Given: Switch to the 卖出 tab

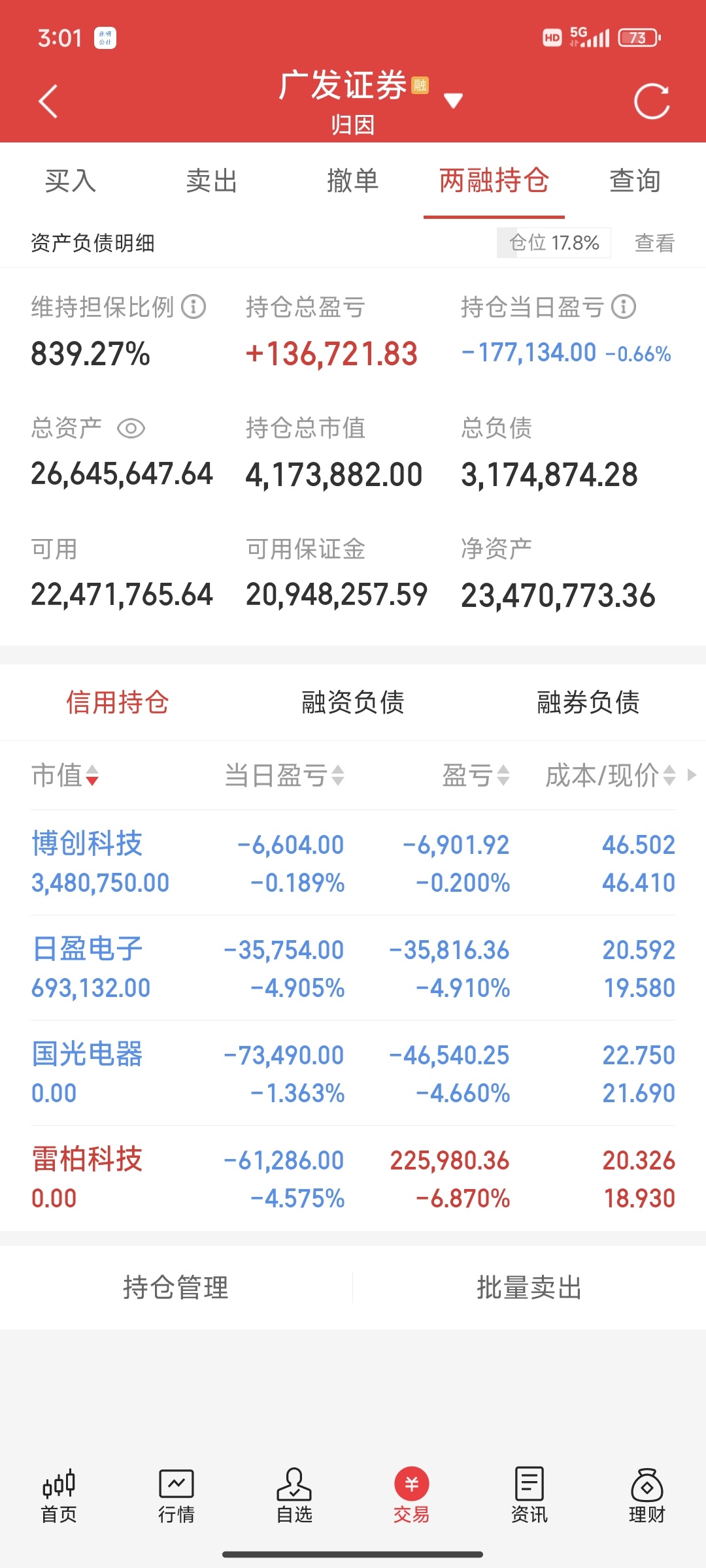Looking at the screenshot, I should pyautogui.click(x=212, y=181).
